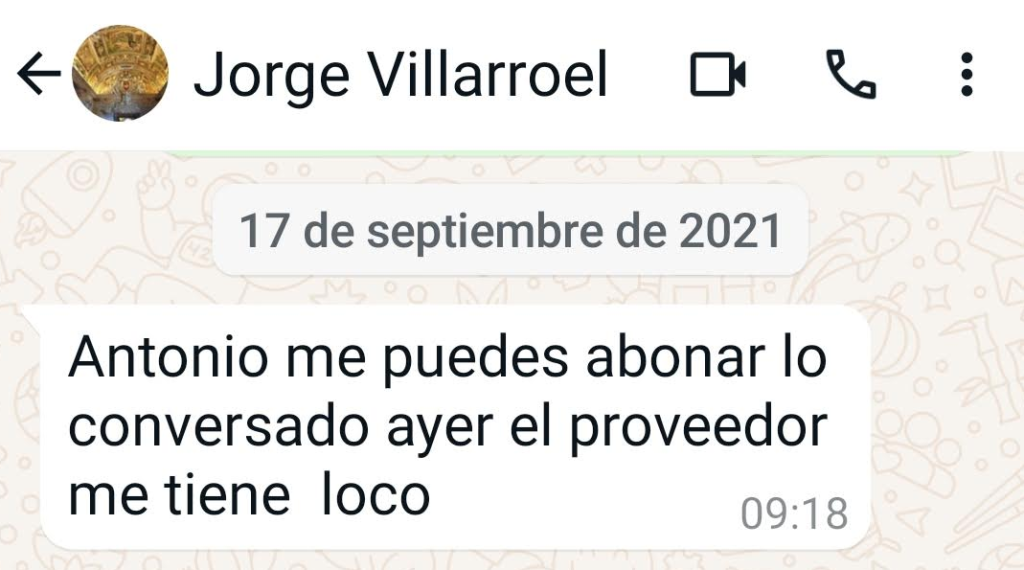Screen dimensions: 1024x570
Task: Go back from Jorge Villarroel's chat
Action: coord(38,75)
